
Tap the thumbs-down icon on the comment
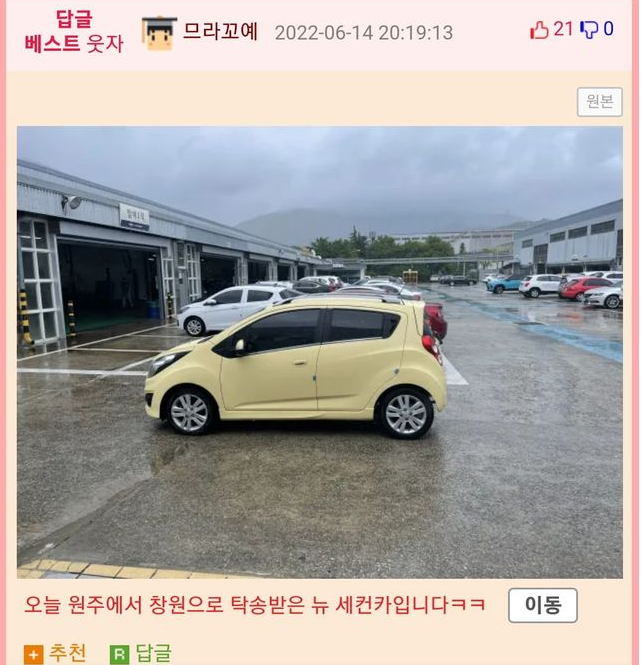click(590, 30)
